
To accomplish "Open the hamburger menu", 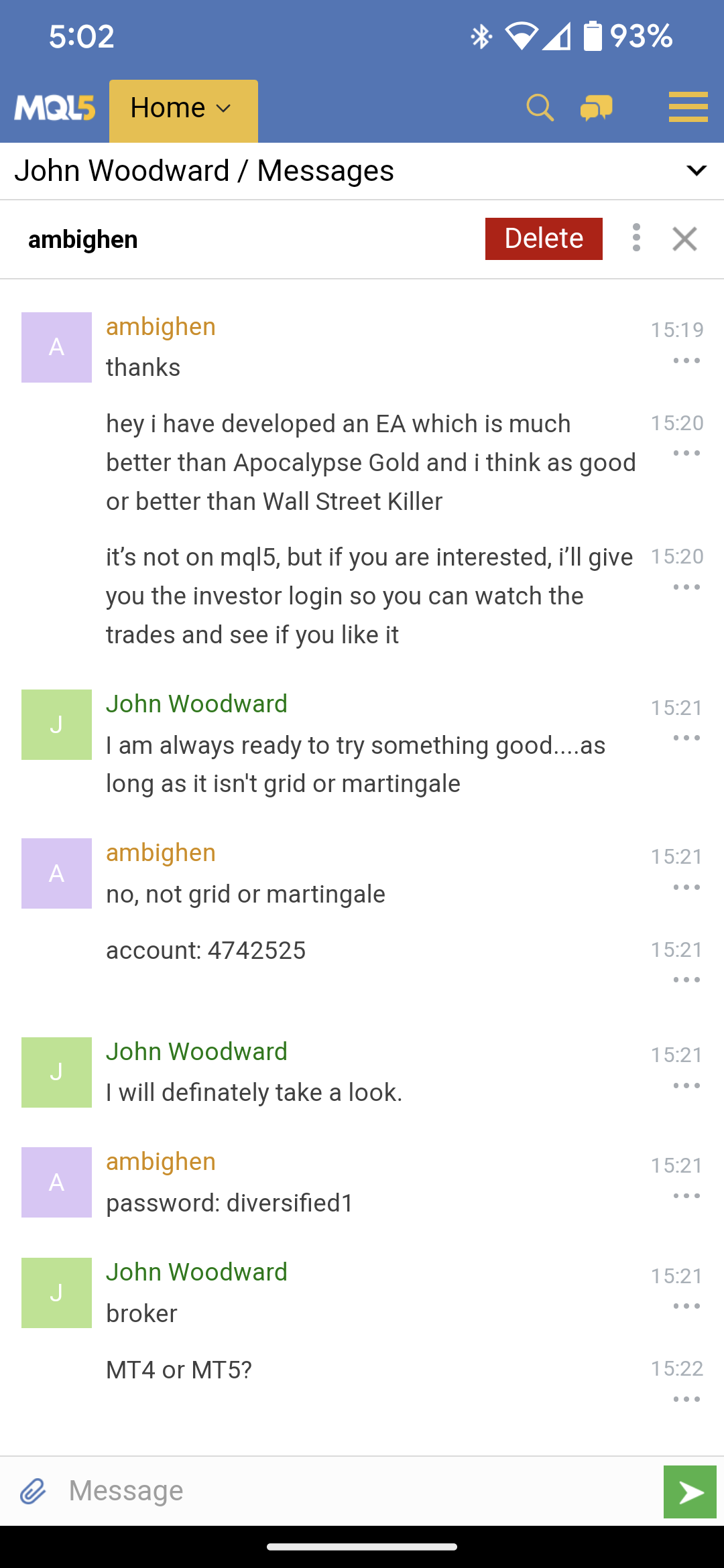I will [688, 107].
